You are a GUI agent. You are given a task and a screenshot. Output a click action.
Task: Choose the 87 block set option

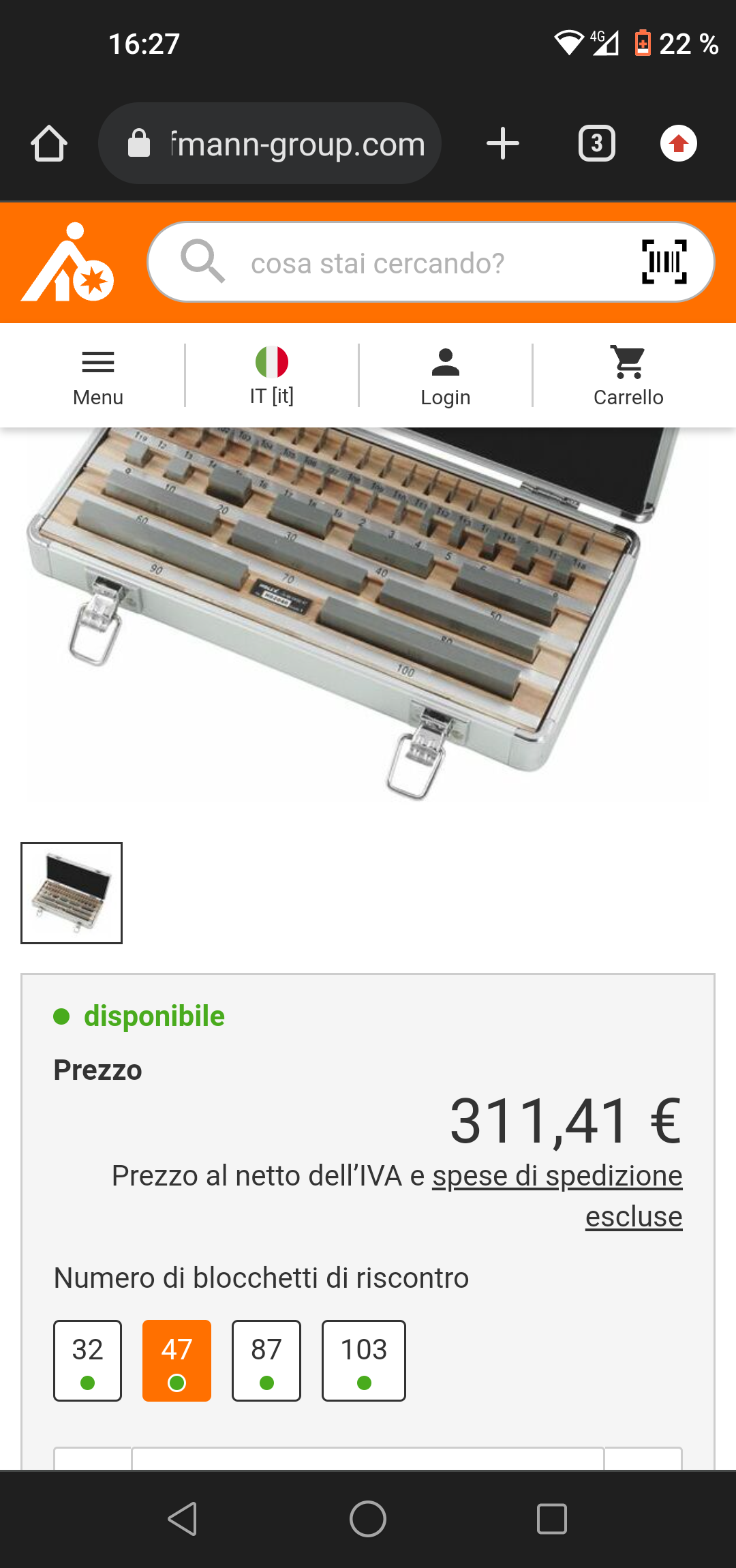point(266,1361)
